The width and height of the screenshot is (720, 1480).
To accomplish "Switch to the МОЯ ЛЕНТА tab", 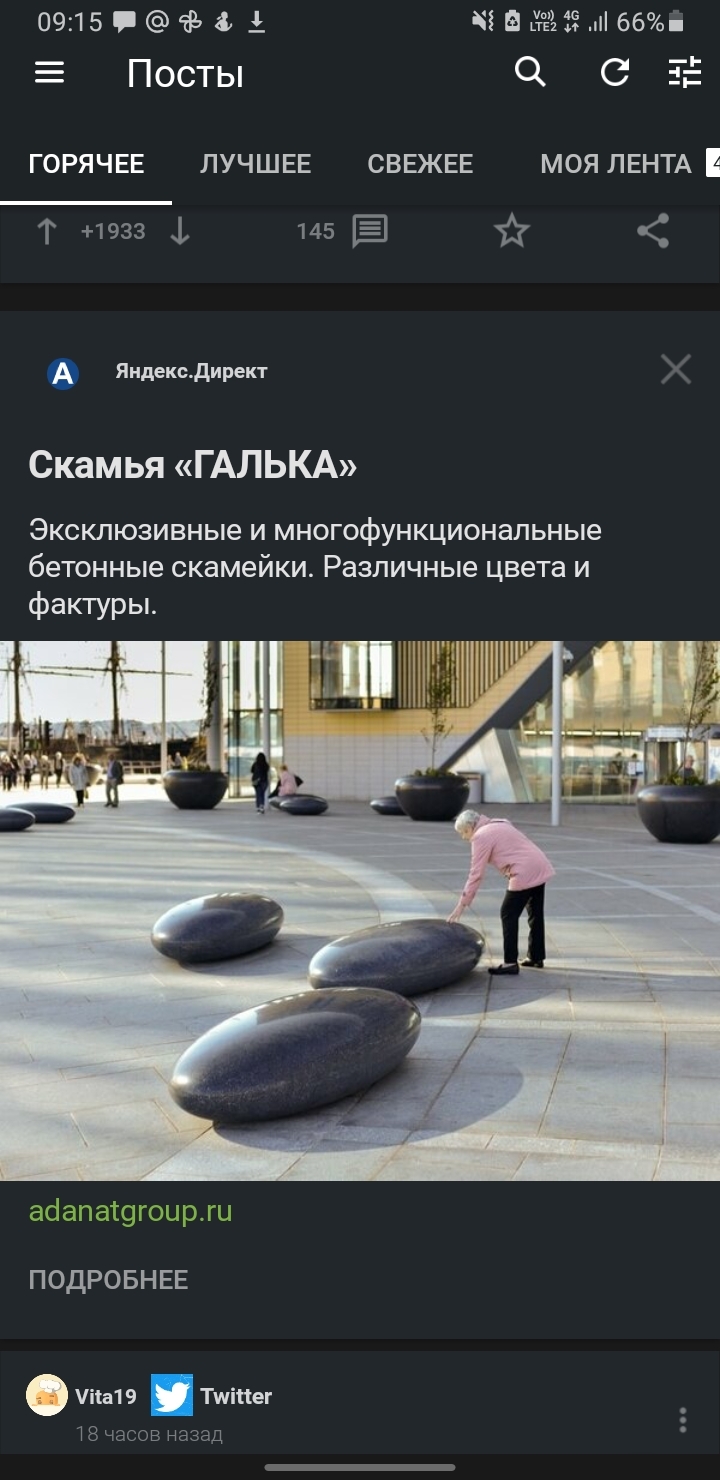I will point(616,164).
